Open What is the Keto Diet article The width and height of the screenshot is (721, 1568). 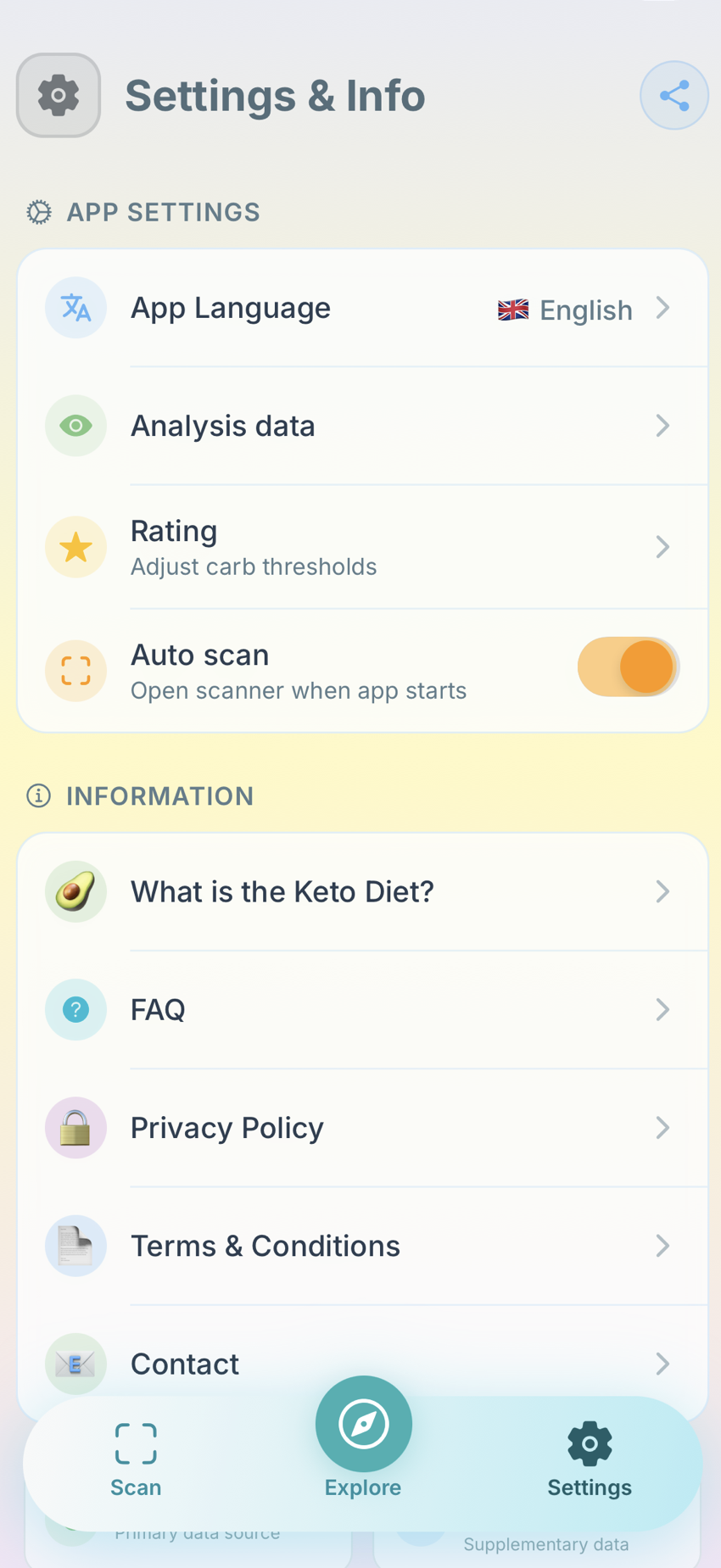point(339,891)
